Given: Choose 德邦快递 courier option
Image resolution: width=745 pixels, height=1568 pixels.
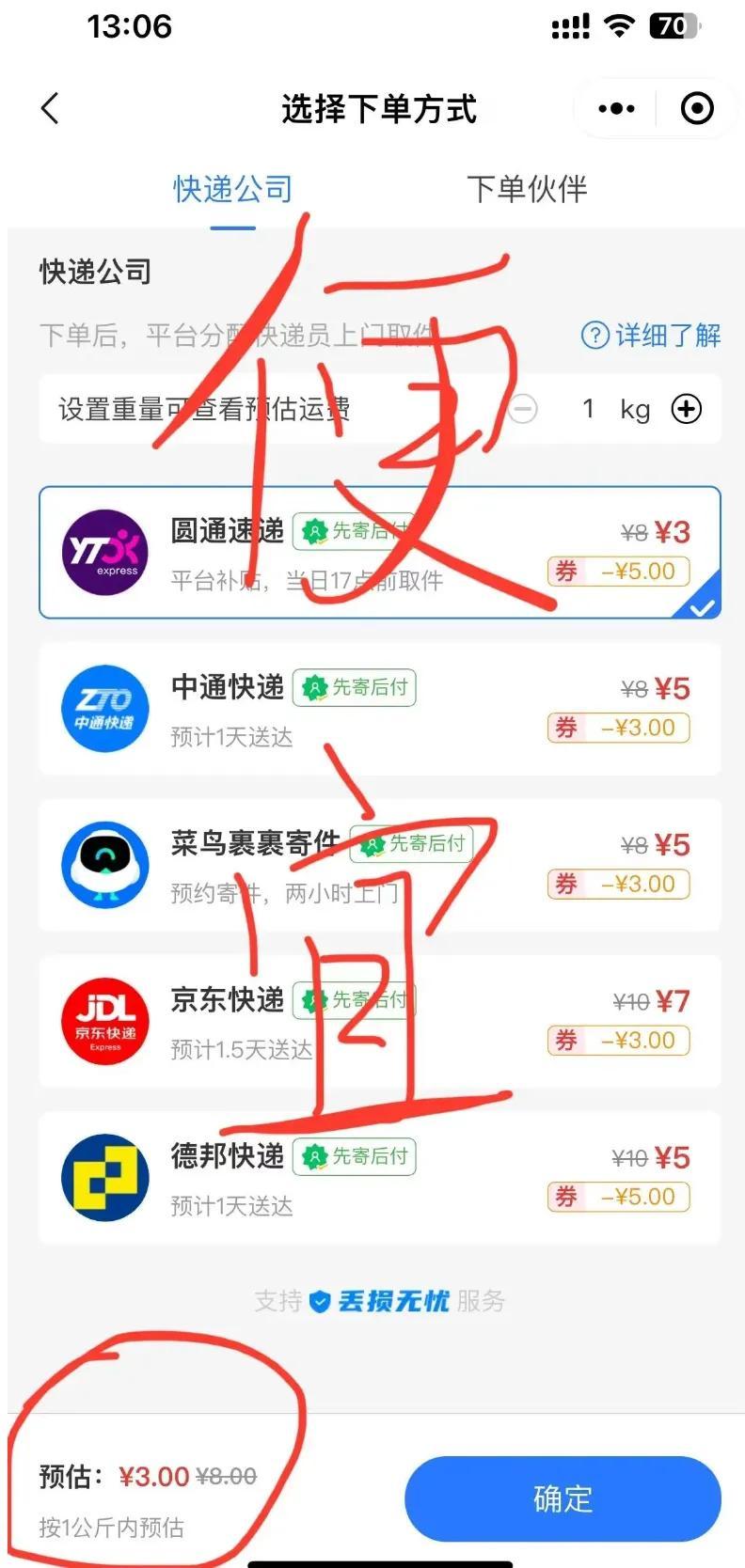Looking at the screenshot, I should 379,1177.
